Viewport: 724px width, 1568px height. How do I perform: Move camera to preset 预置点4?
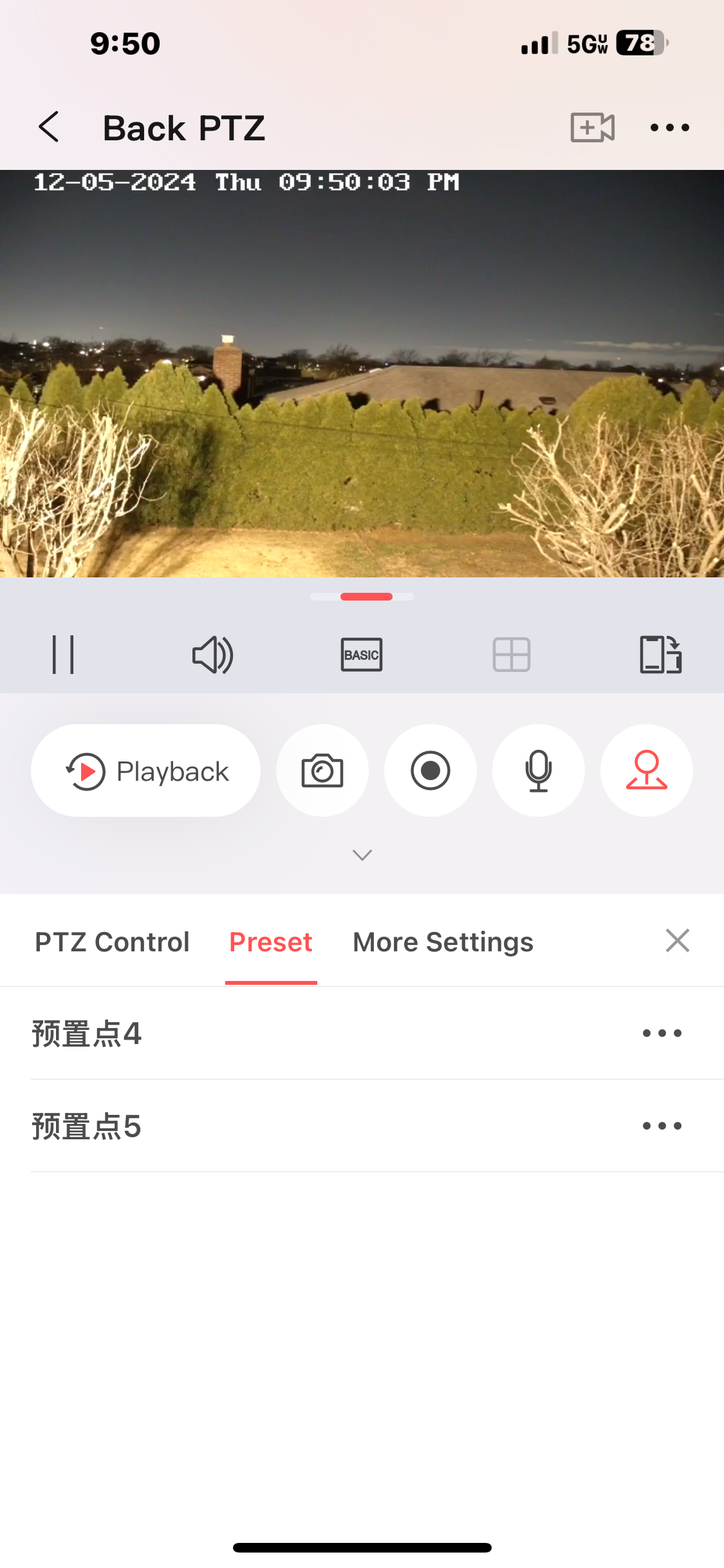87,1033
